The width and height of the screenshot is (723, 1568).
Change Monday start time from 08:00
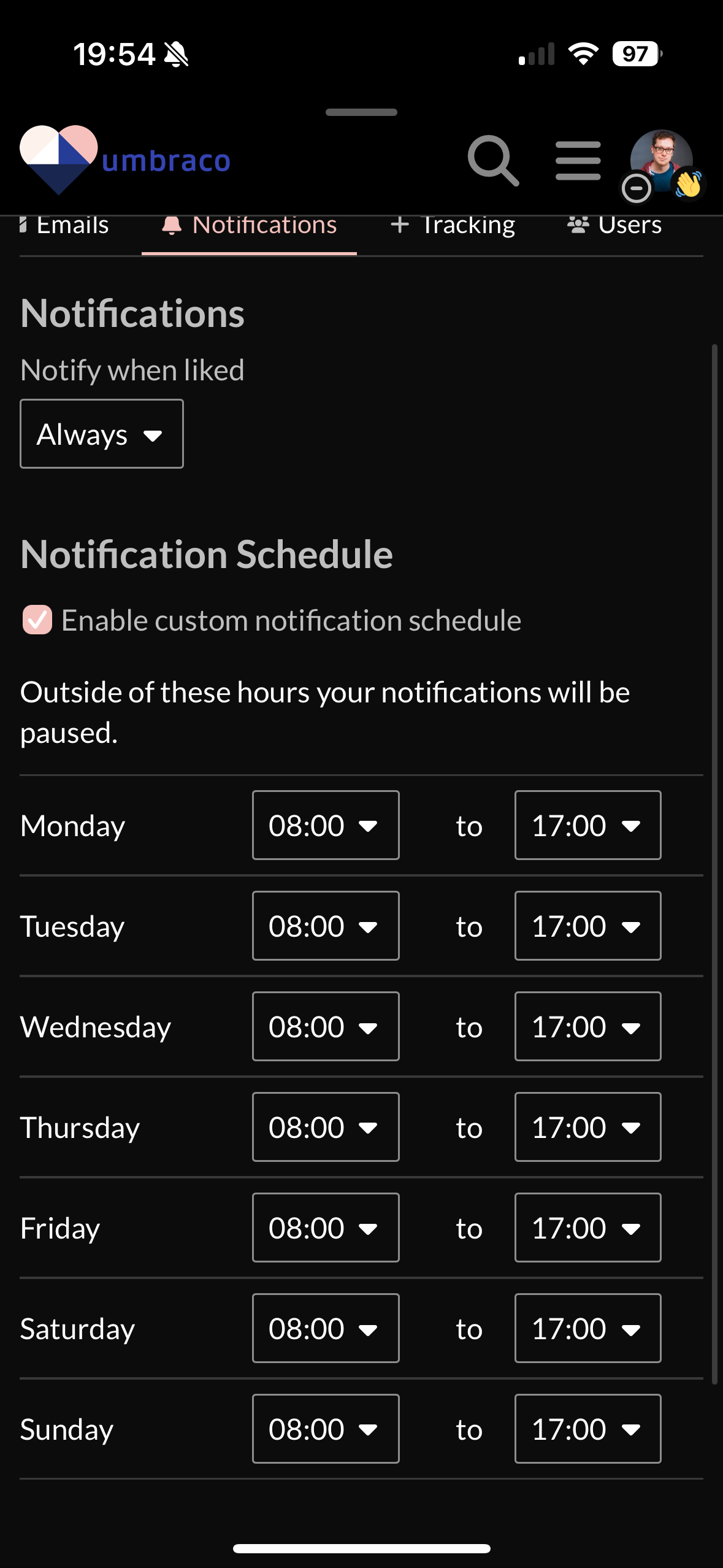326,825
